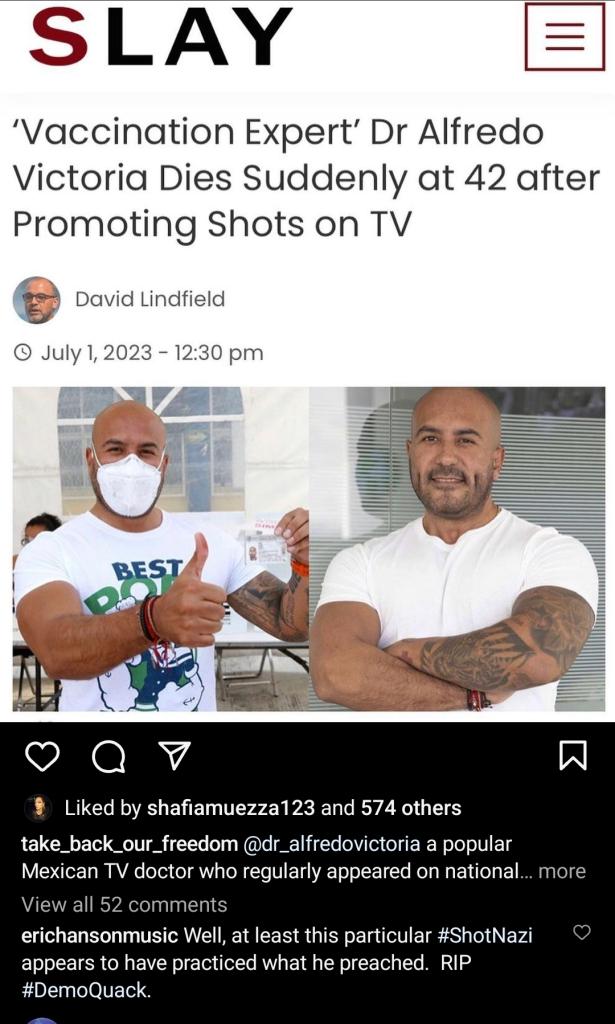Viewport: 615px width, 1024px height.
Task: Like erichansonmusic's comment
Action: pyautogui.click(x=582, y=932)
